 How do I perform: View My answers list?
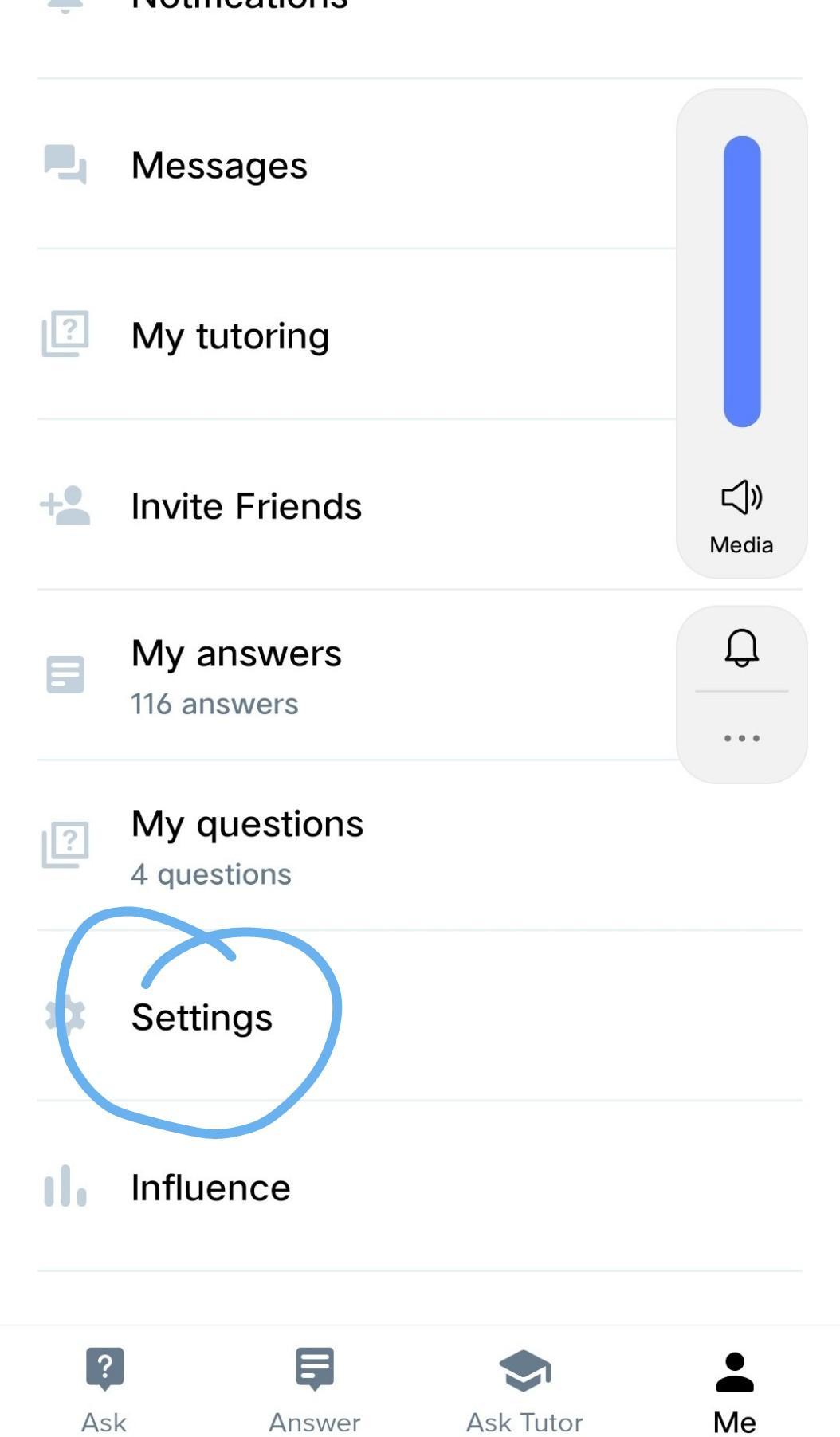click(236, 676)
